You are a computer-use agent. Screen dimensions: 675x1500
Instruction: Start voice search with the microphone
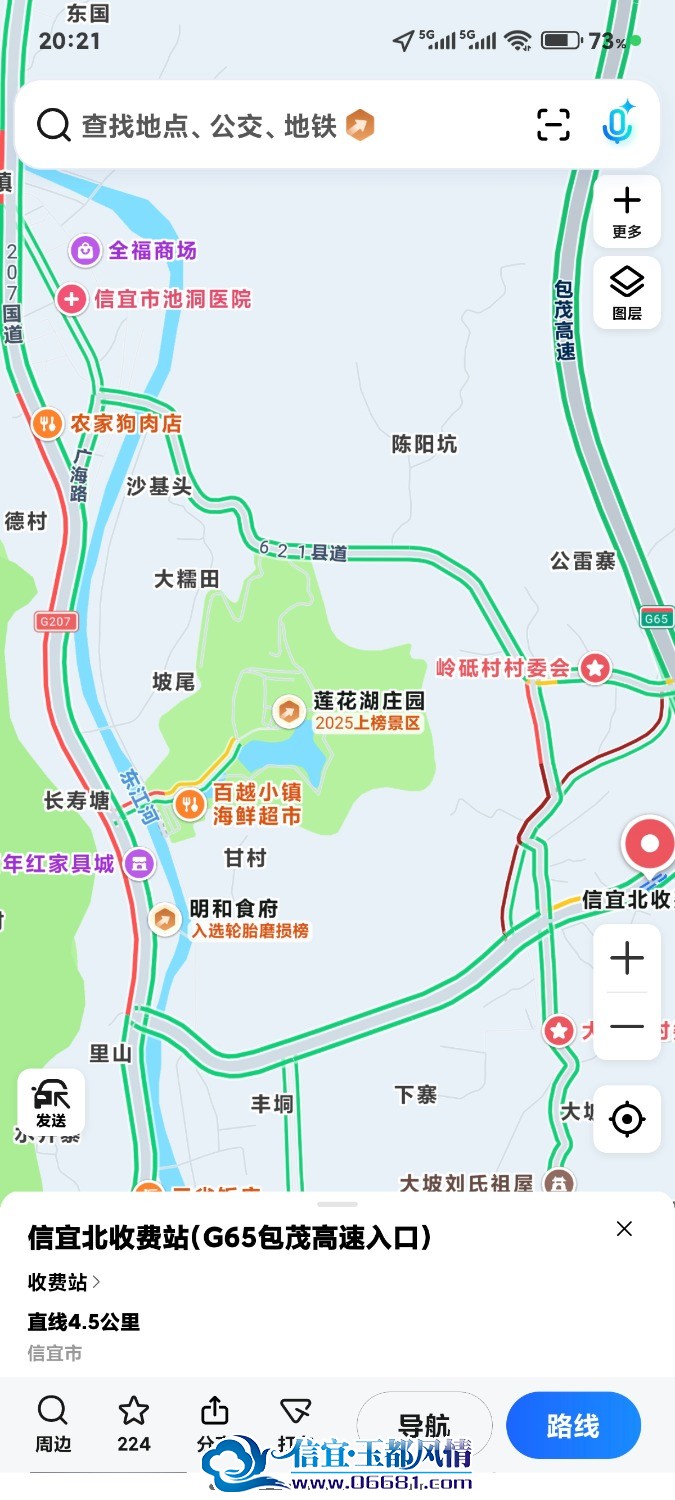[x=619, y=124]
